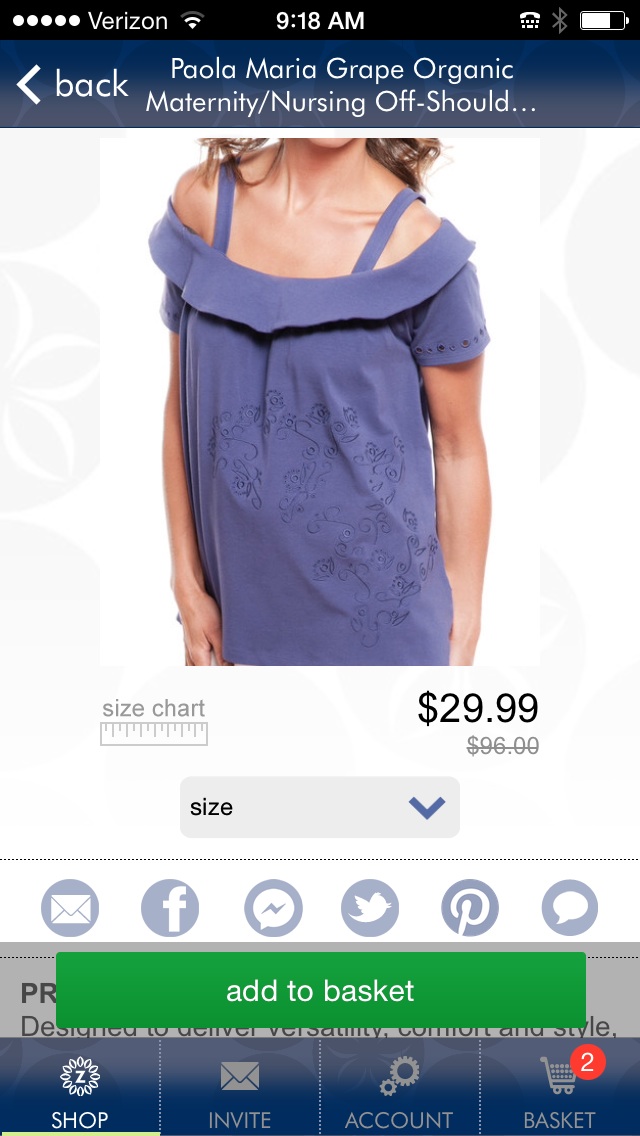
Task: Open the size chart
Action: (x=154, y=722)
